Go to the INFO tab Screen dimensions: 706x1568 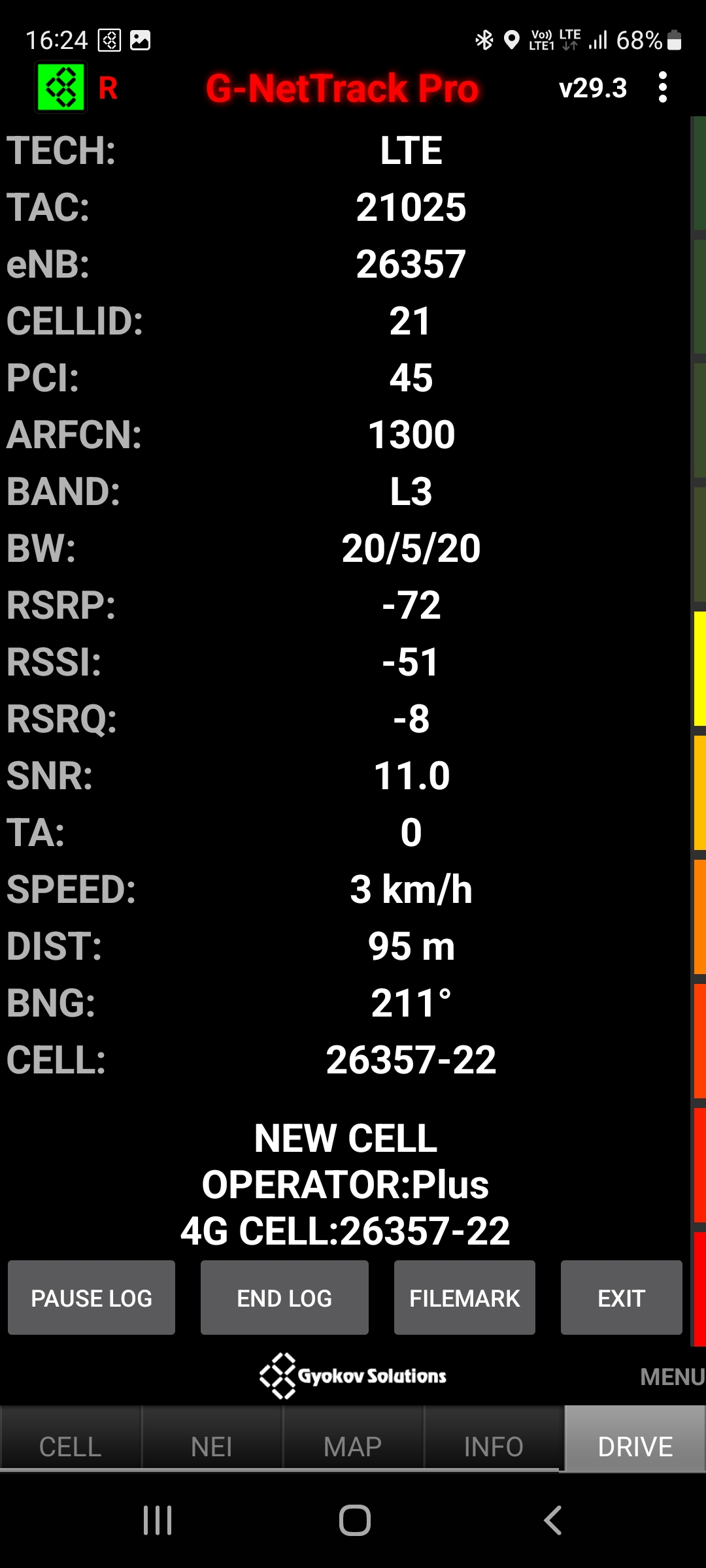494,1446
